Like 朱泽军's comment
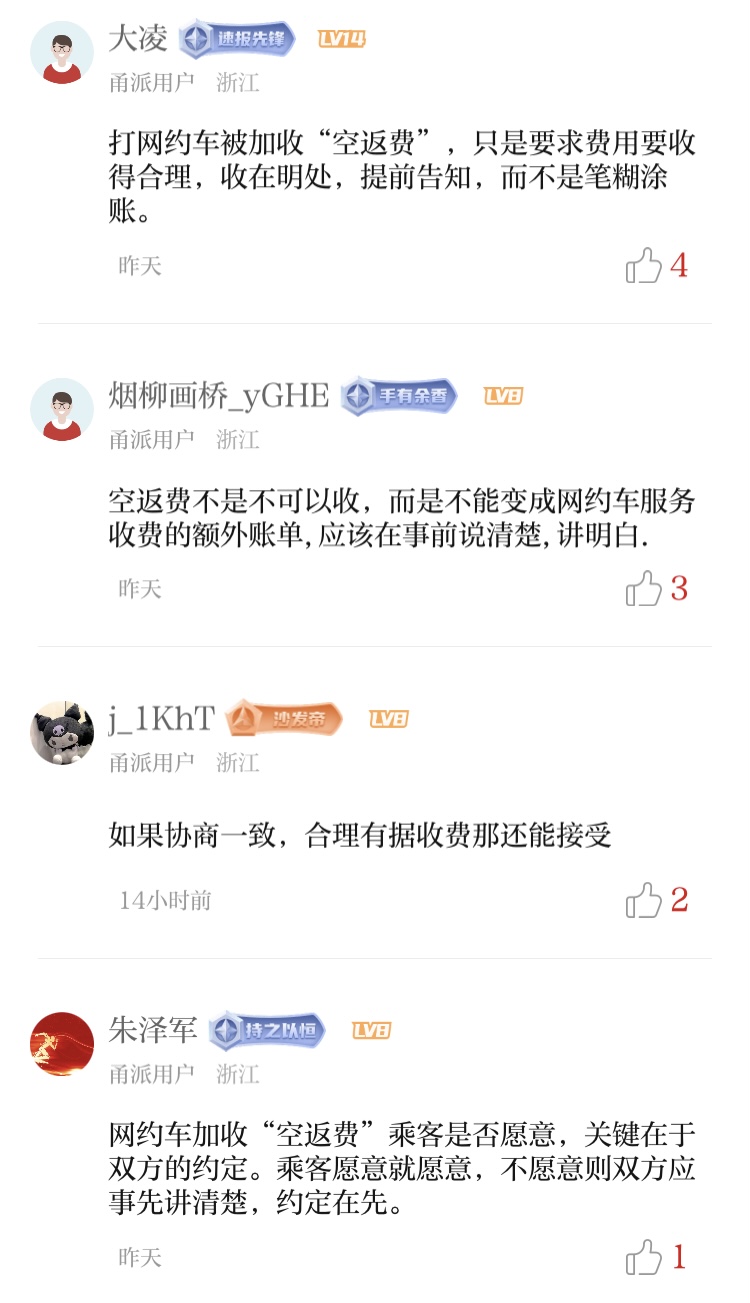Image resolution: width=750 pixels, height=1303 pixels. (644, 1257)
